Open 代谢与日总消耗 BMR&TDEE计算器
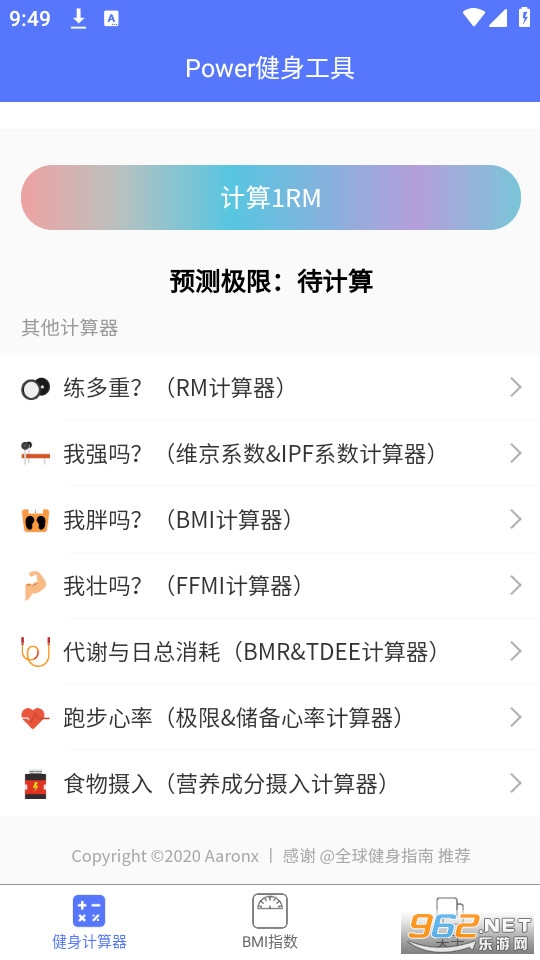The height and width of the screenshot is (960, 540). (270, 652)
